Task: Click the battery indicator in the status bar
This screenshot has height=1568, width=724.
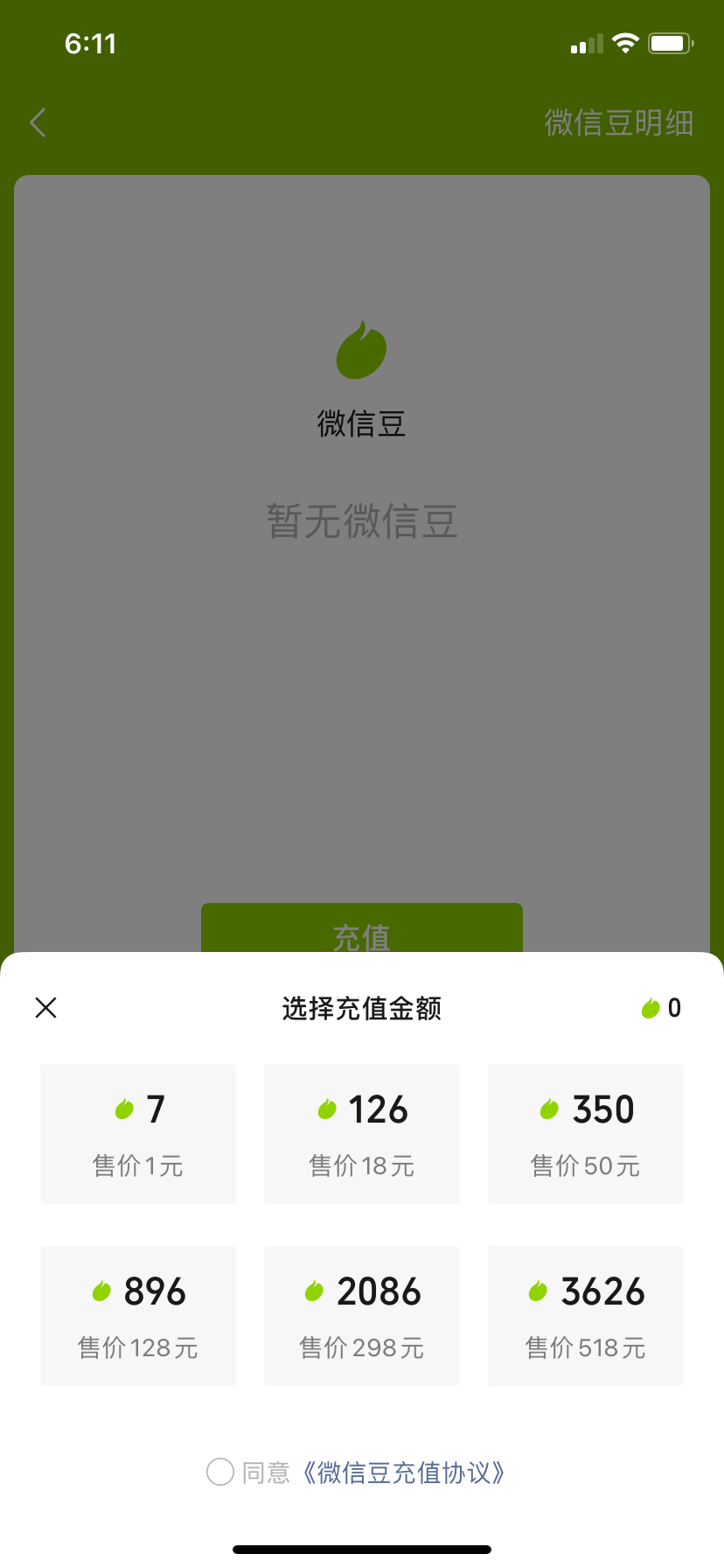Action: click(x=670, y=43)
